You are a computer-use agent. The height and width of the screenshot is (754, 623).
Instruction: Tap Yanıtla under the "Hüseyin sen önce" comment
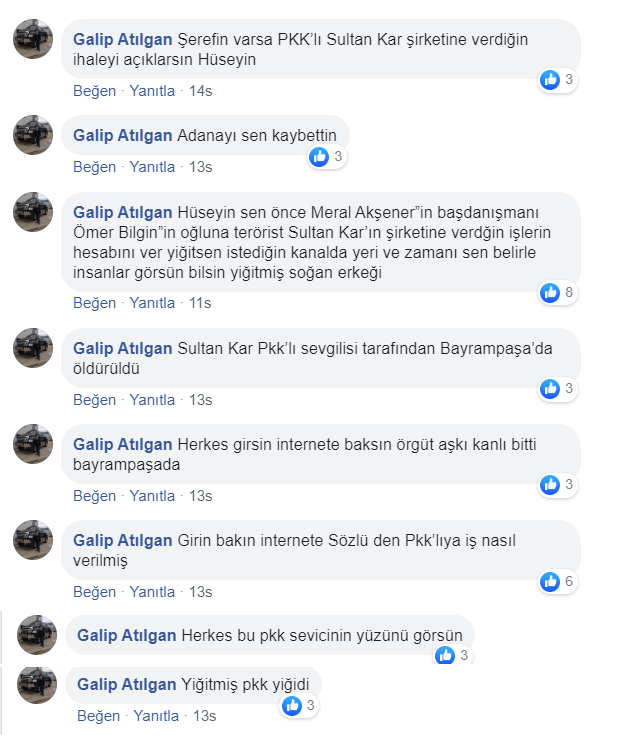coord(152,303)
